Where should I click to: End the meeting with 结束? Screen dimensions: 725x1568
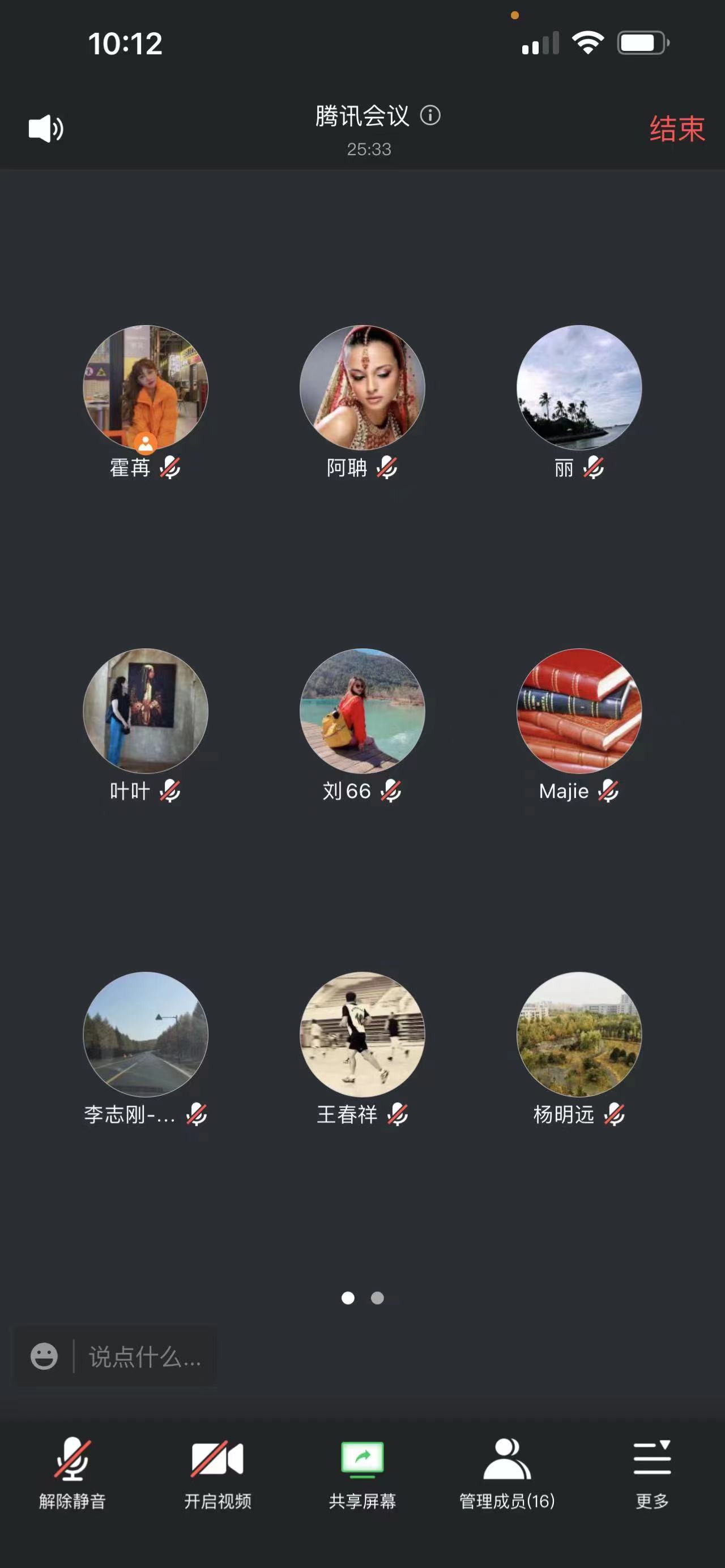[x=677, y=129]
